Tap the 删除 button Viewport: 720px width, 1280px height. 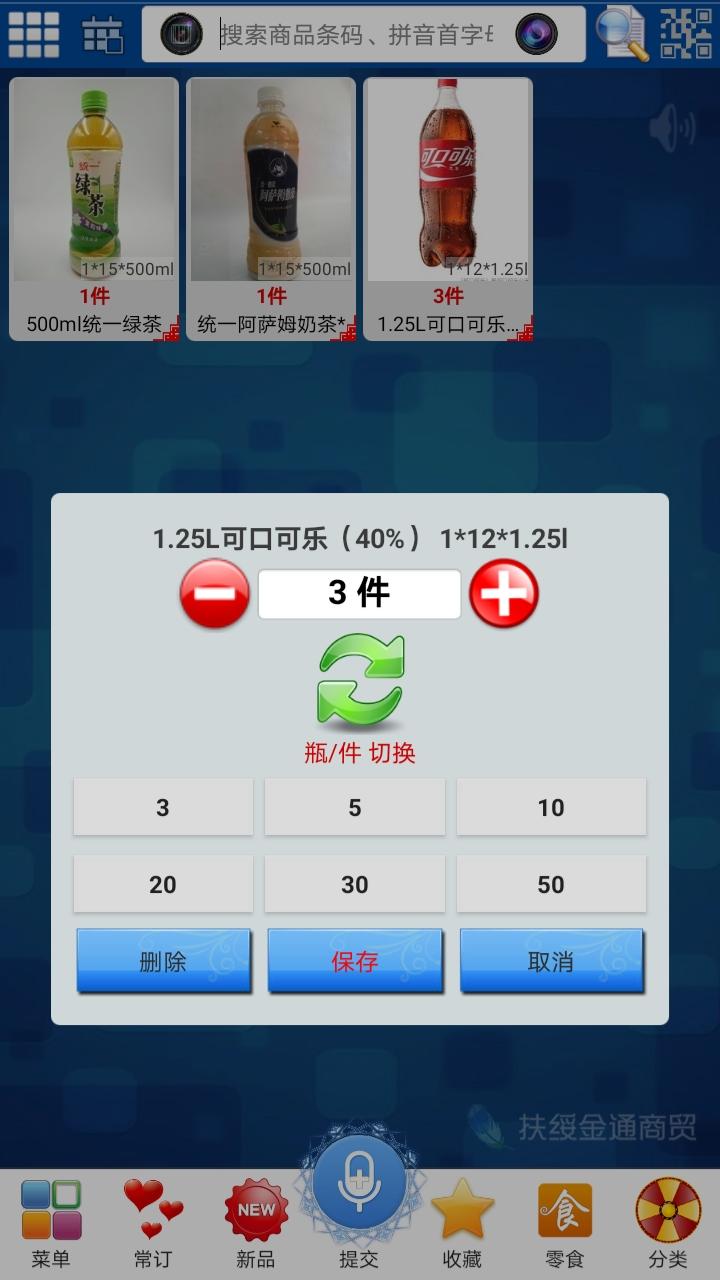tap(163, 961)
